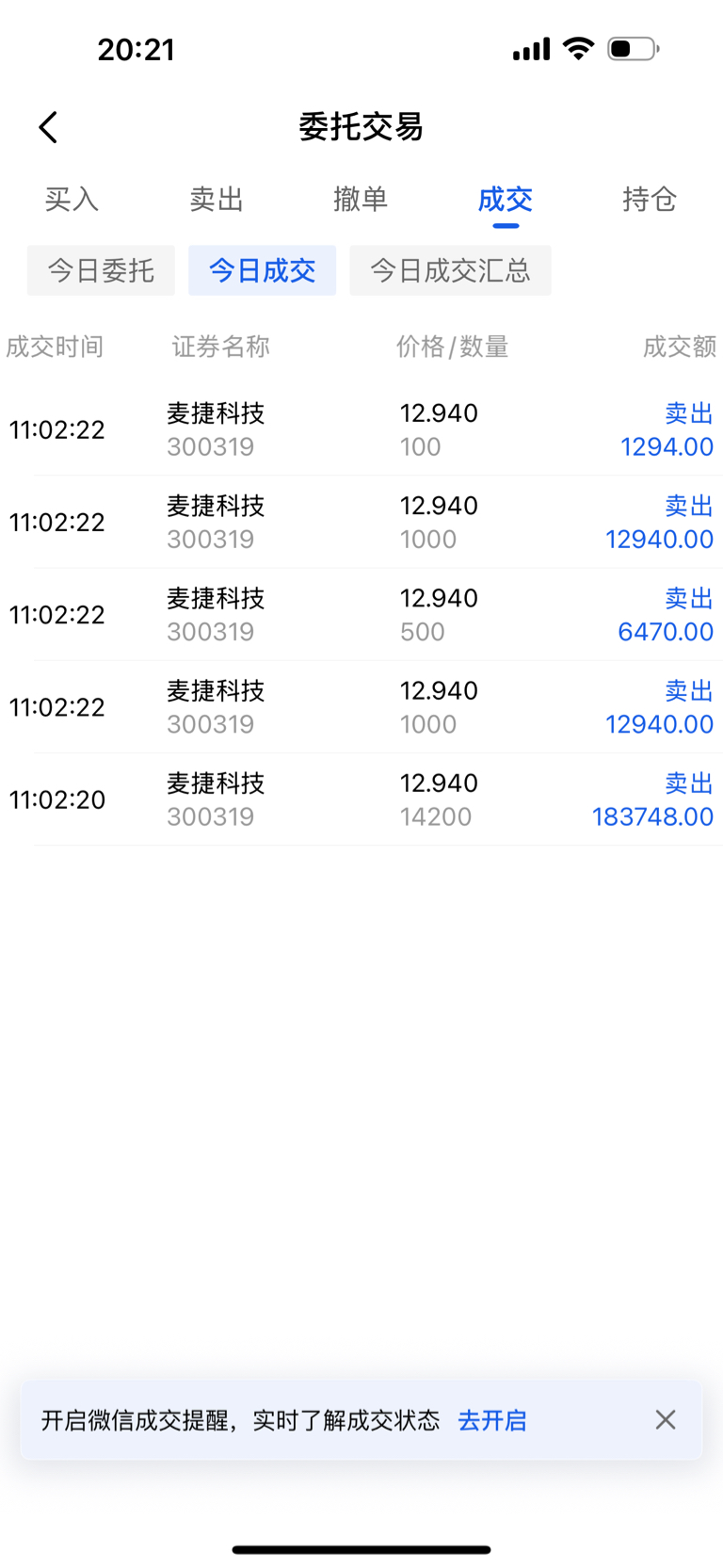723x1568 pixels.
Task: Show 今日委托 list
Action: (101, 270)
